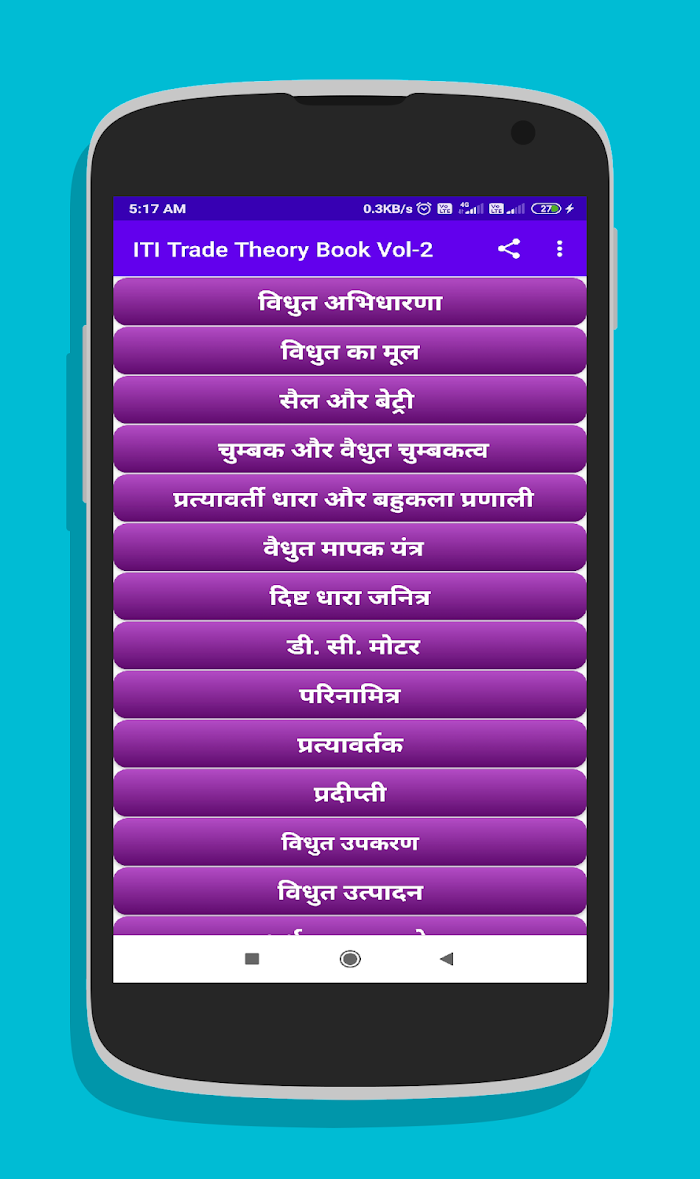Open दिष्ट धारा जनित्र chapter

coord(350,596)
